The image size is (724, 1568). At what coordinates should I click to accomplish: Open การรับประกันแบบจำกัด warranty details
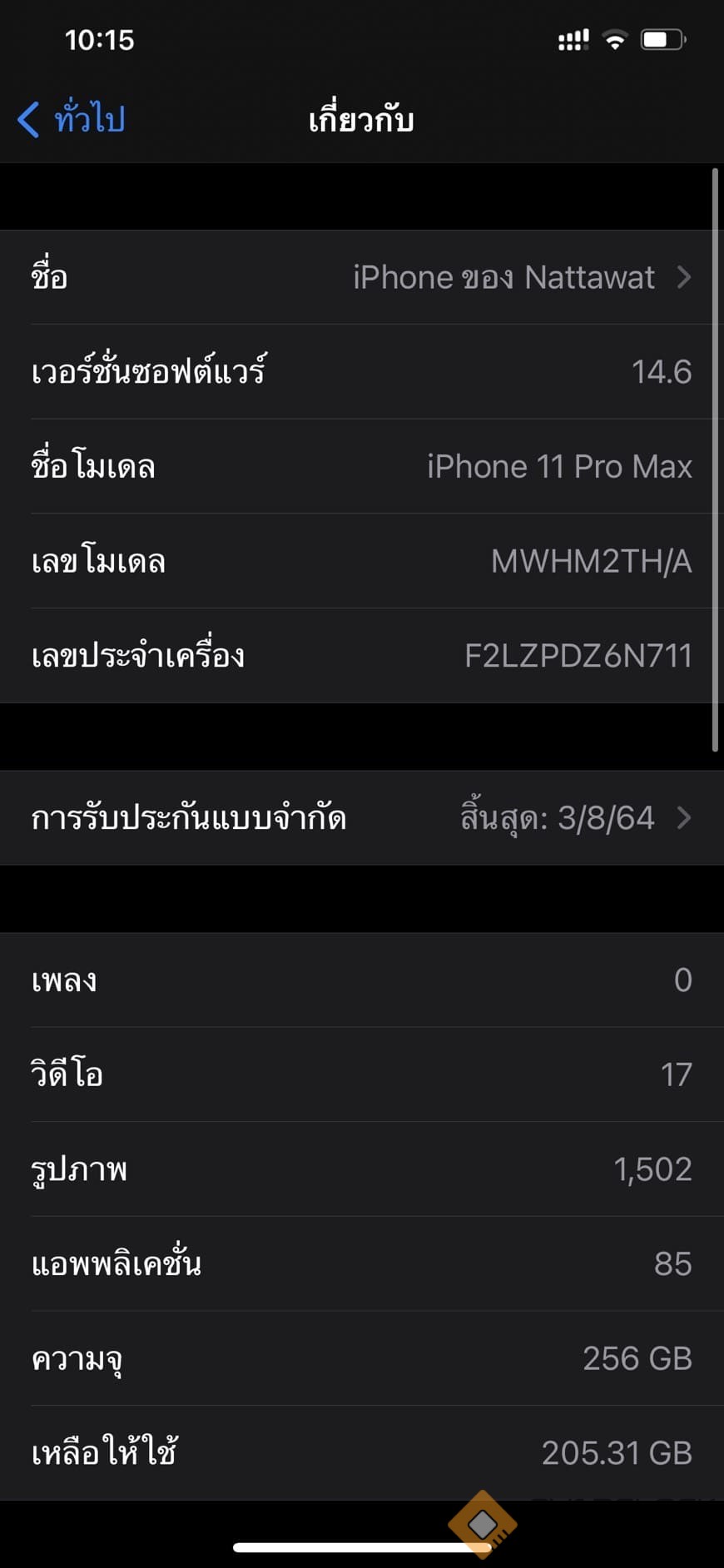coord(361,818)
